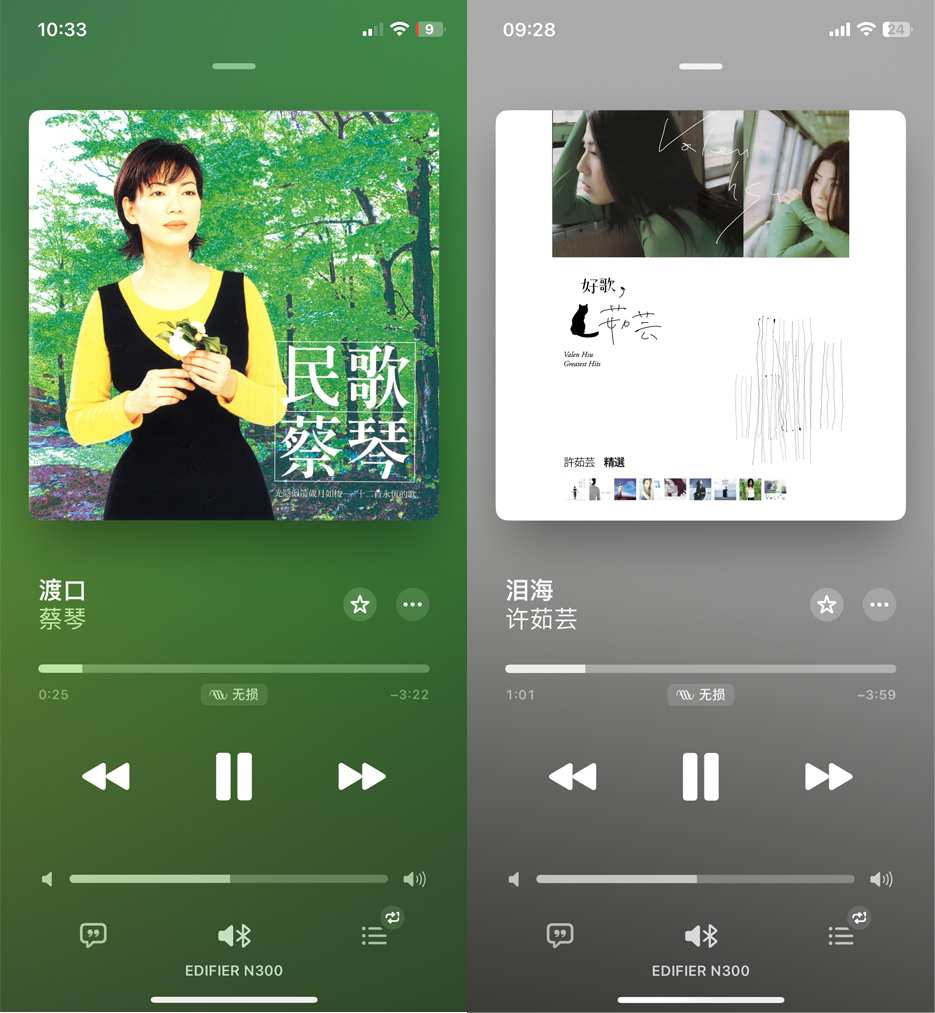Image resolution: width=935 pixels, height=1013 pixels.
Task: Open the playing queue on the 渡口 screen
Action: (x=375, y=935)
